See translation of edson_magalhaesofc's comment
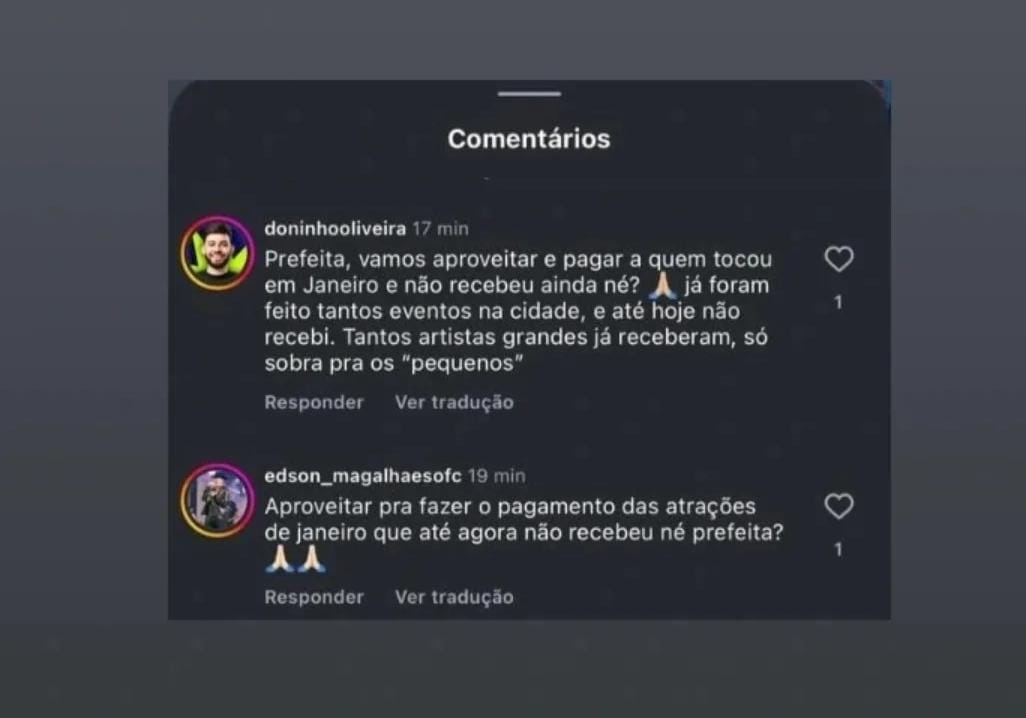Screen dimensions: 1026x718 coord(454,597)
